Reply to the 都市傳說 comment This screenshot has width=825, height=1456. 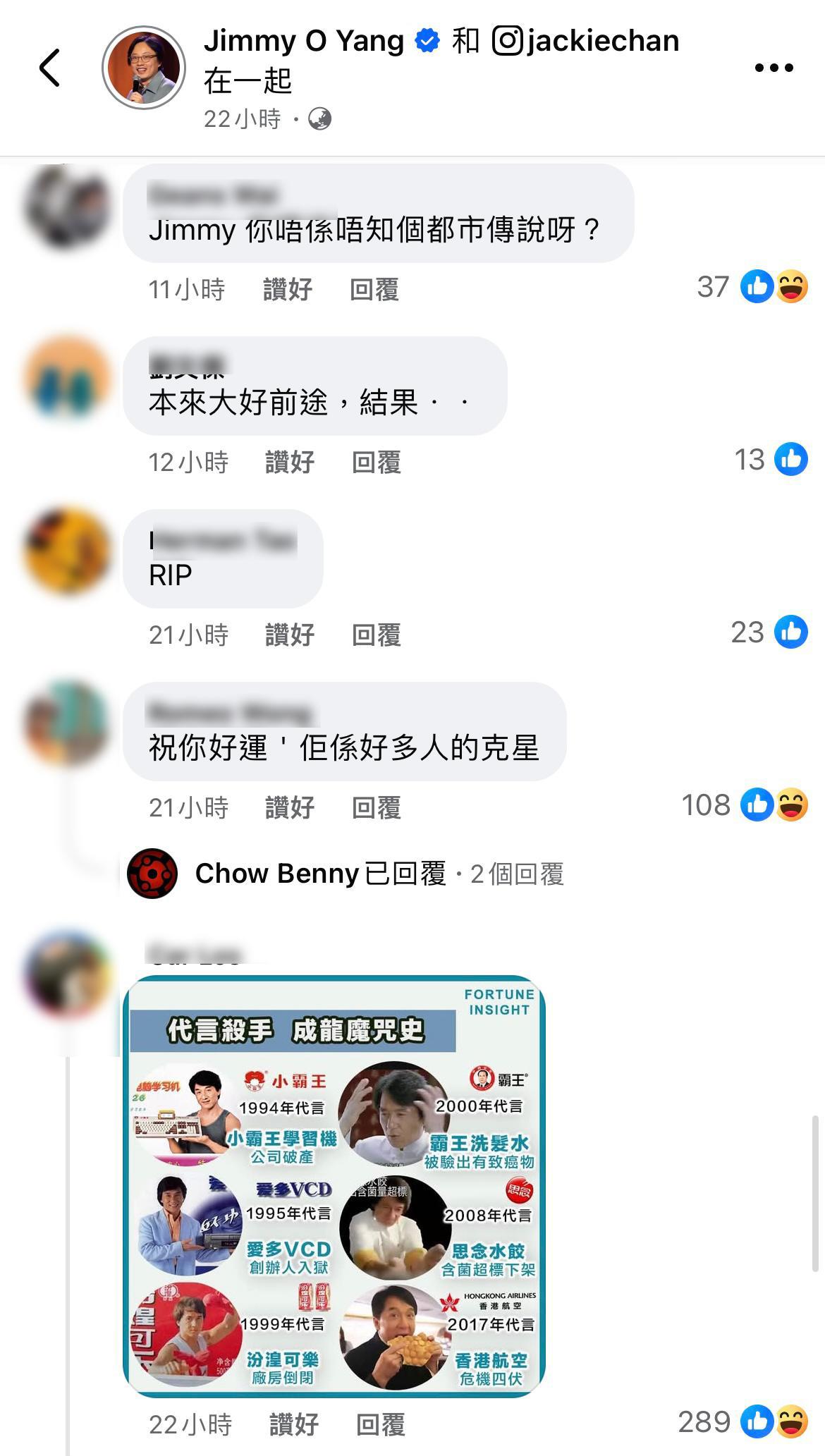coord(374,289)
